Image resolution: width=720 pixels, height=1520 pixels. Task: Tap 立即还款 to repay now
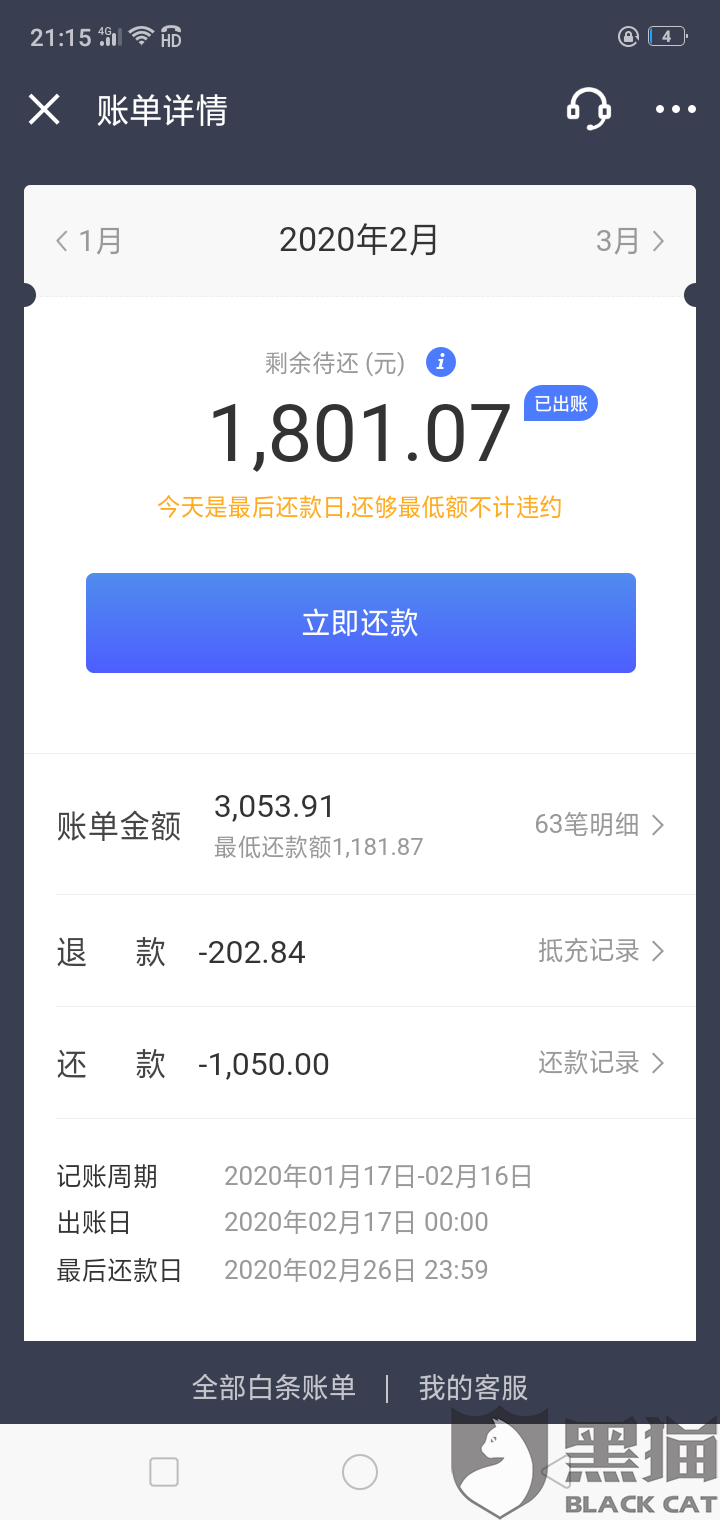[x=361, y=623]
